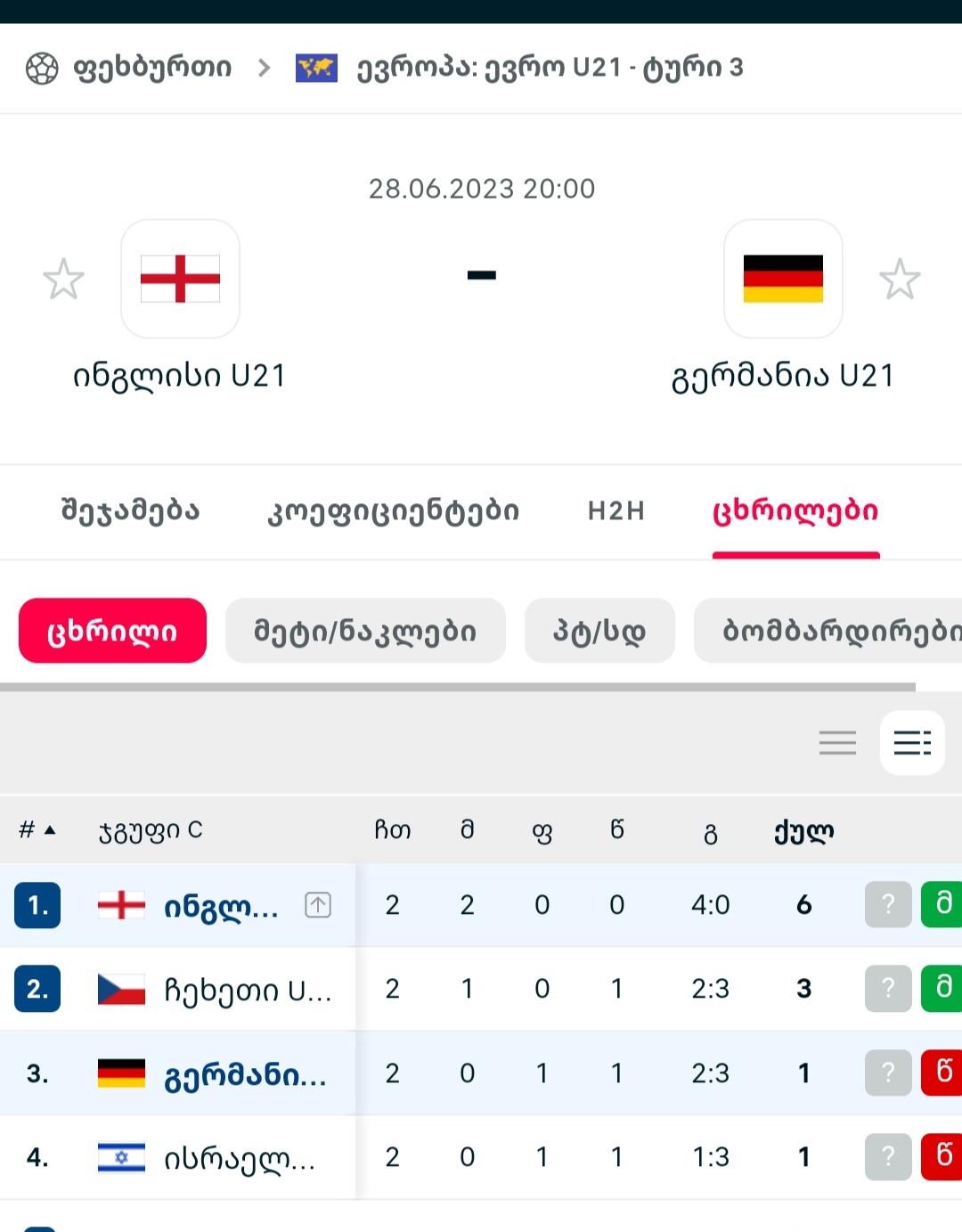Favorite ინგლისი U21 with the star

63,280
